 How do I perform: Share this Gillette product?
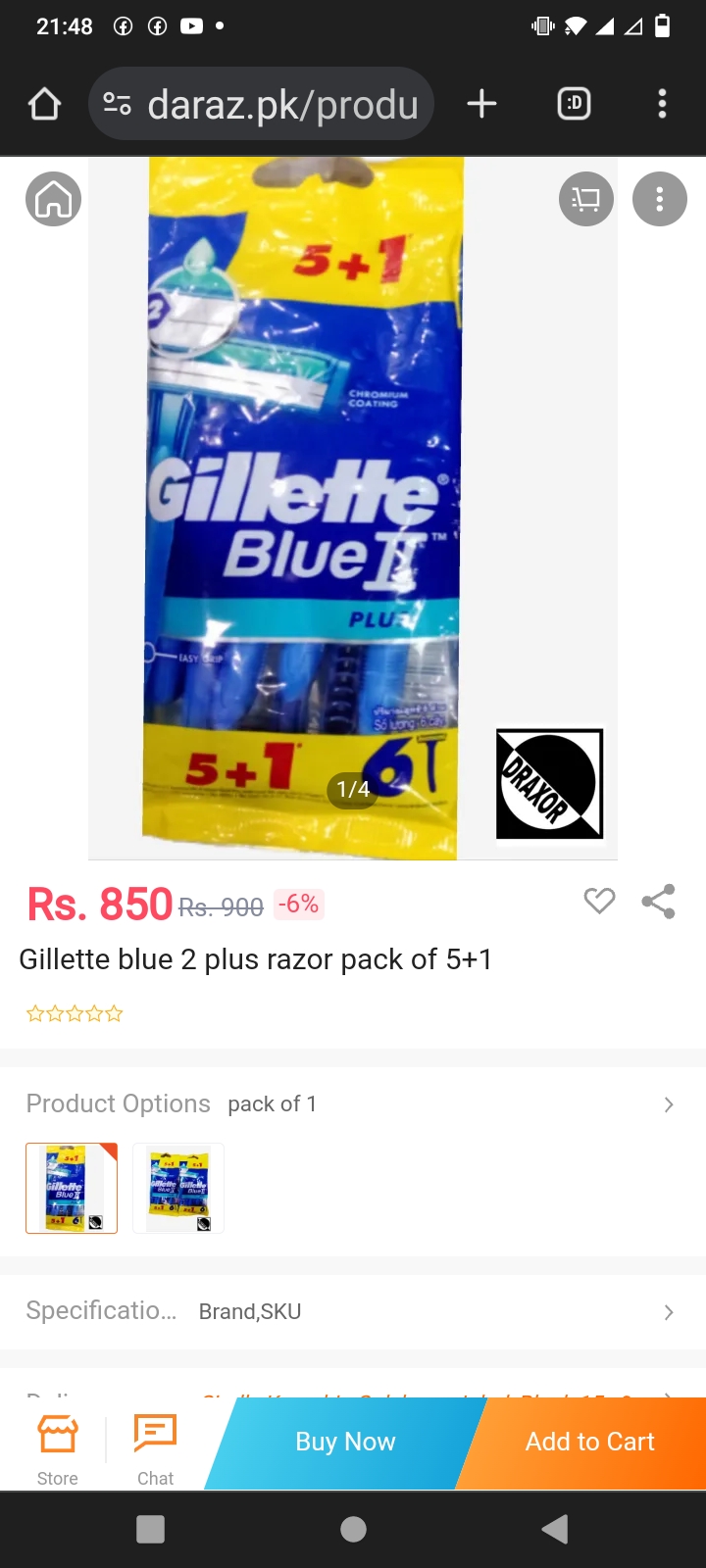(658, 901)
